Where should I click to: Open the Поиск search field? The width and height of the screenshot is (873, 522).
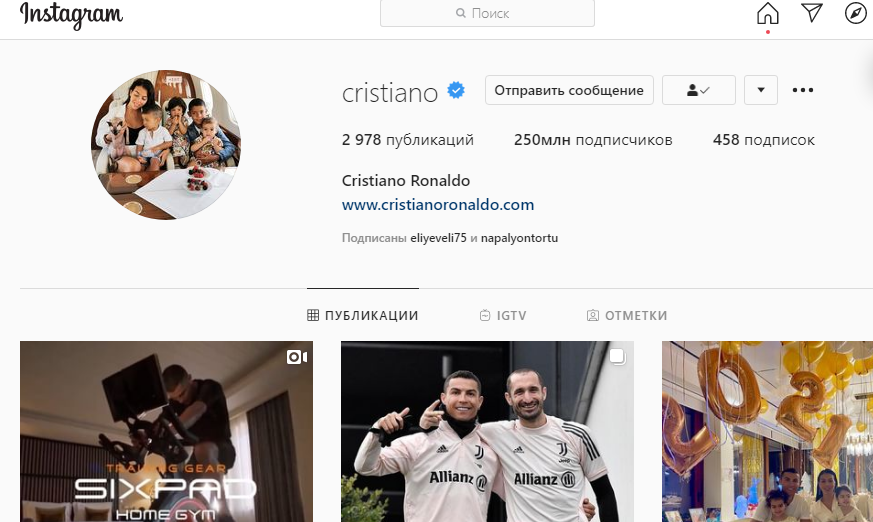tap(487, 13)
